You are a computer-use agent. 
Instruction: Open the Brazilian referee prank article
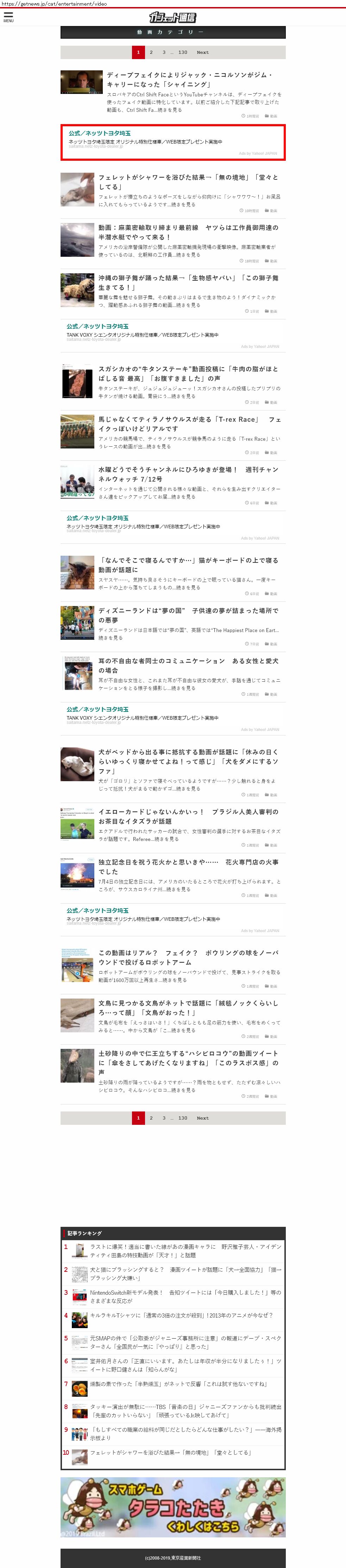tap(188, 816)
